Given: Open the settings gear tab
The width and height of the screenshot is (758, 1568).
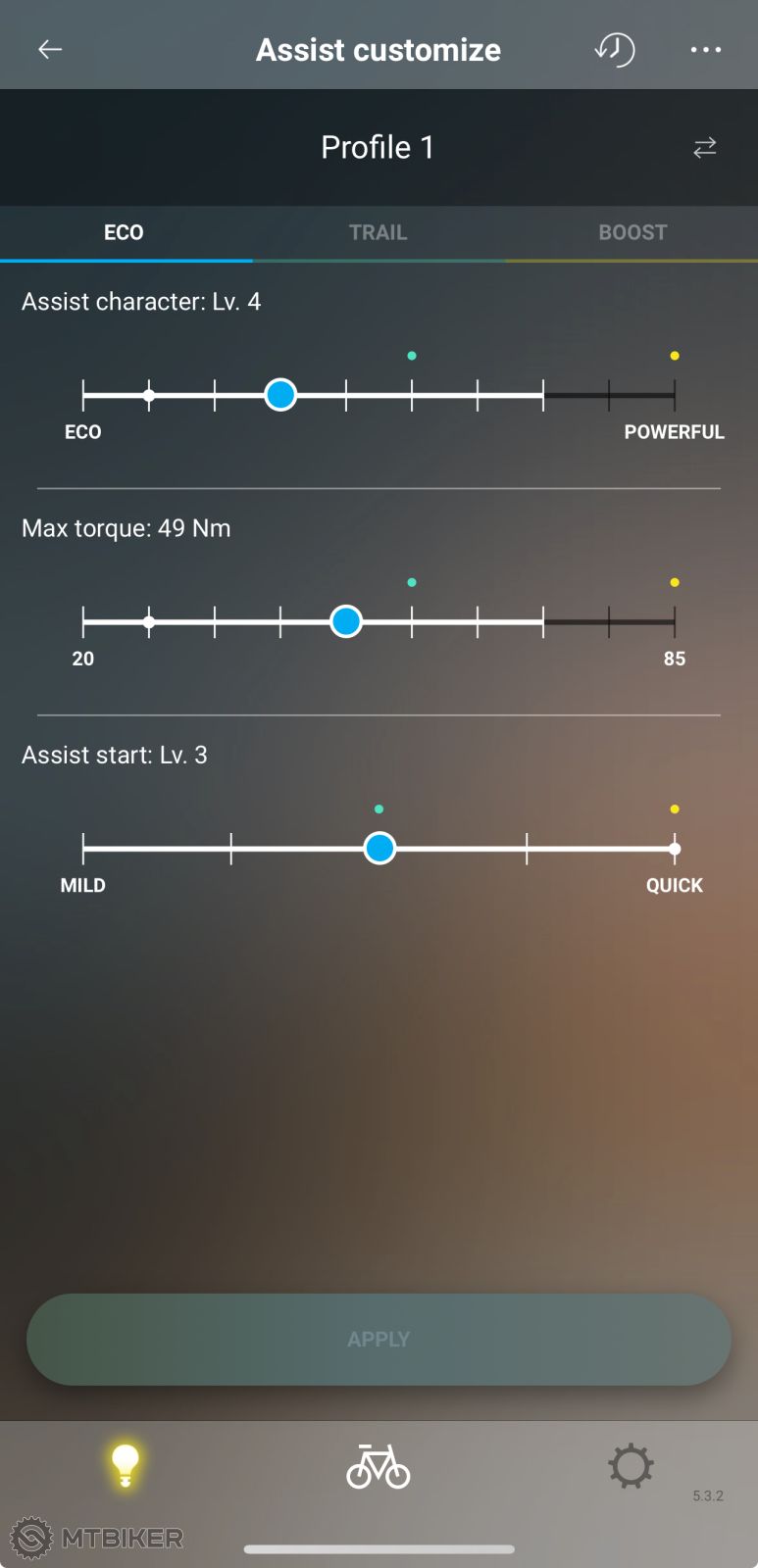Looking at the screenshot, I should point(631,1466).
